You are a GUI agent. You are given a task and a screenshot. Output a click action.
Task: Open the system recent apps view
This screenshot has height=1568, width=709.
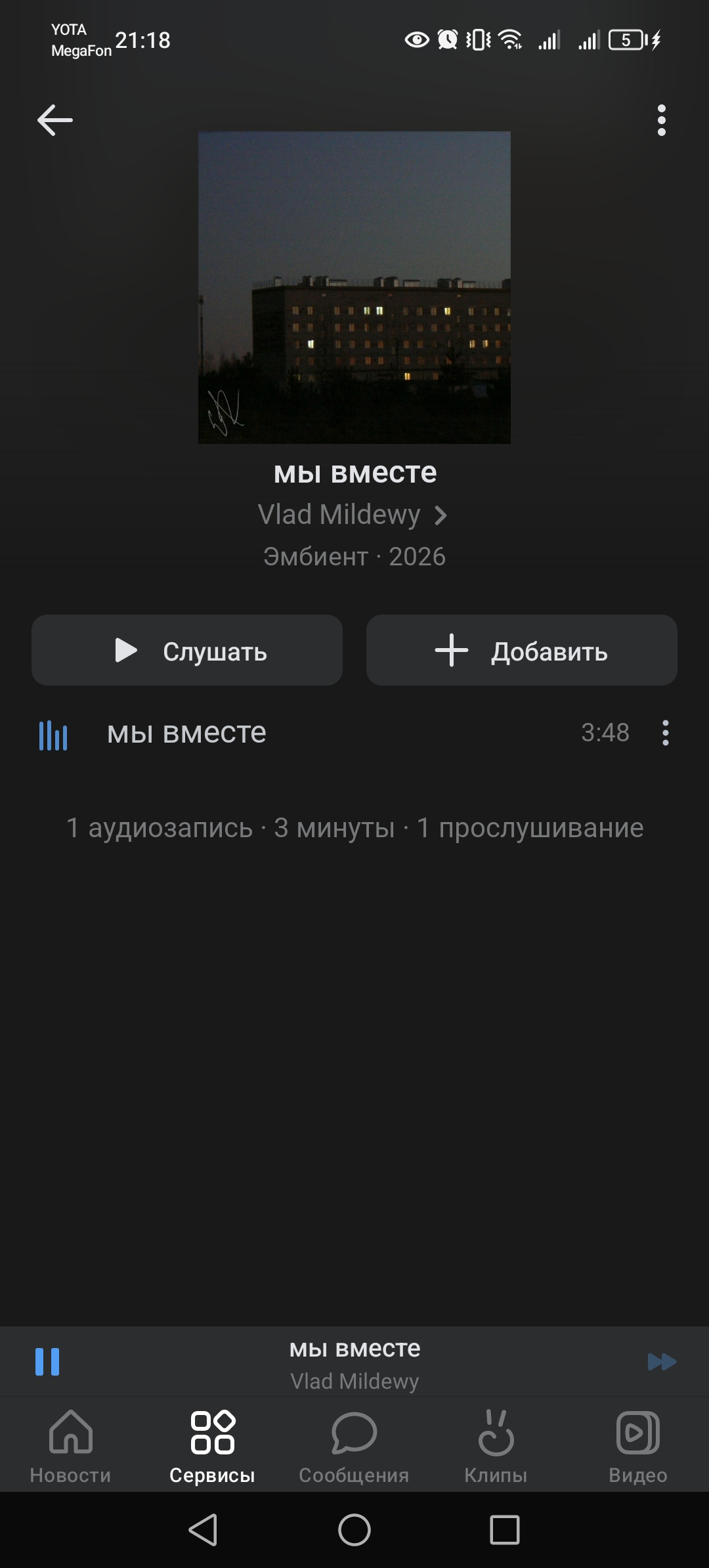(x=505, y=1530)
